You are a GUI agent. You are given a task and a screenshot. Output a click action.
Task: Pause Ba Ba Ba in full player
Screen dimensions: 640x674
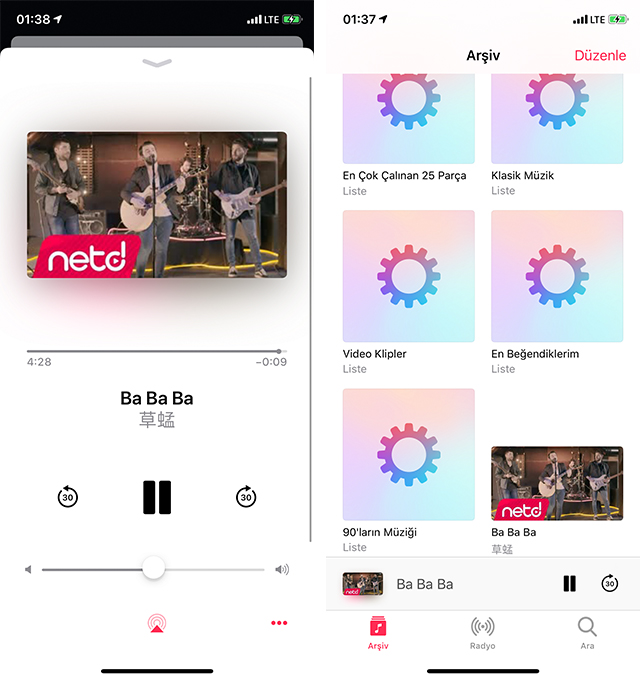[157, 497]
